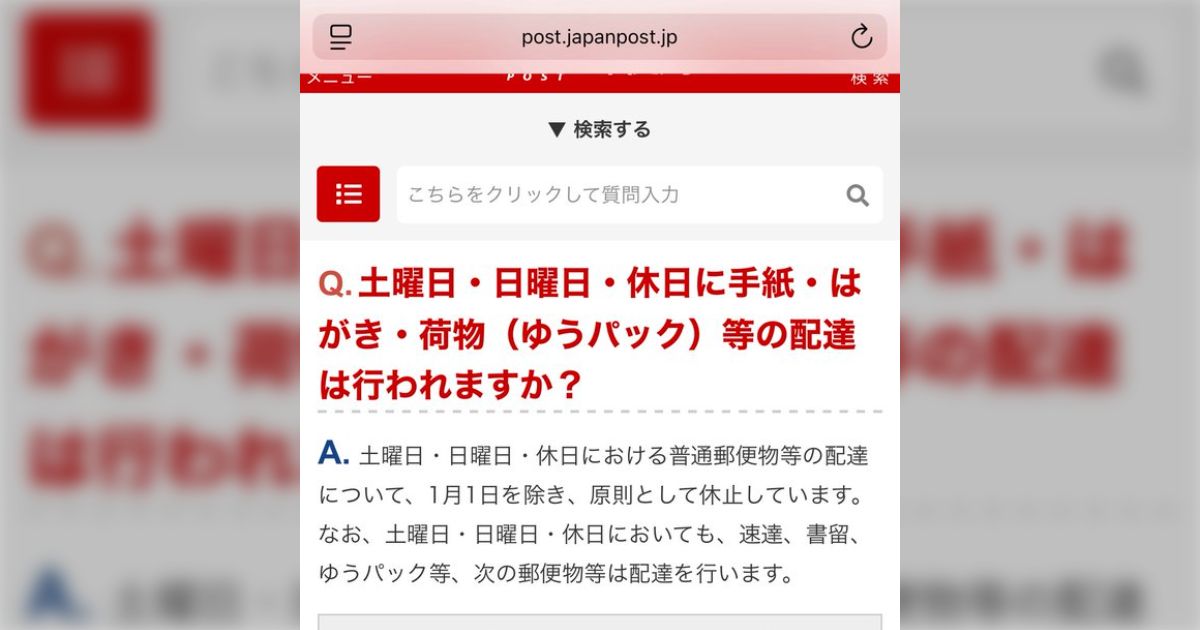Image resolution: width=1200 pixels, height=630 pixels.
Task: Expand the ▼ 検索する section
Action: 599,129
